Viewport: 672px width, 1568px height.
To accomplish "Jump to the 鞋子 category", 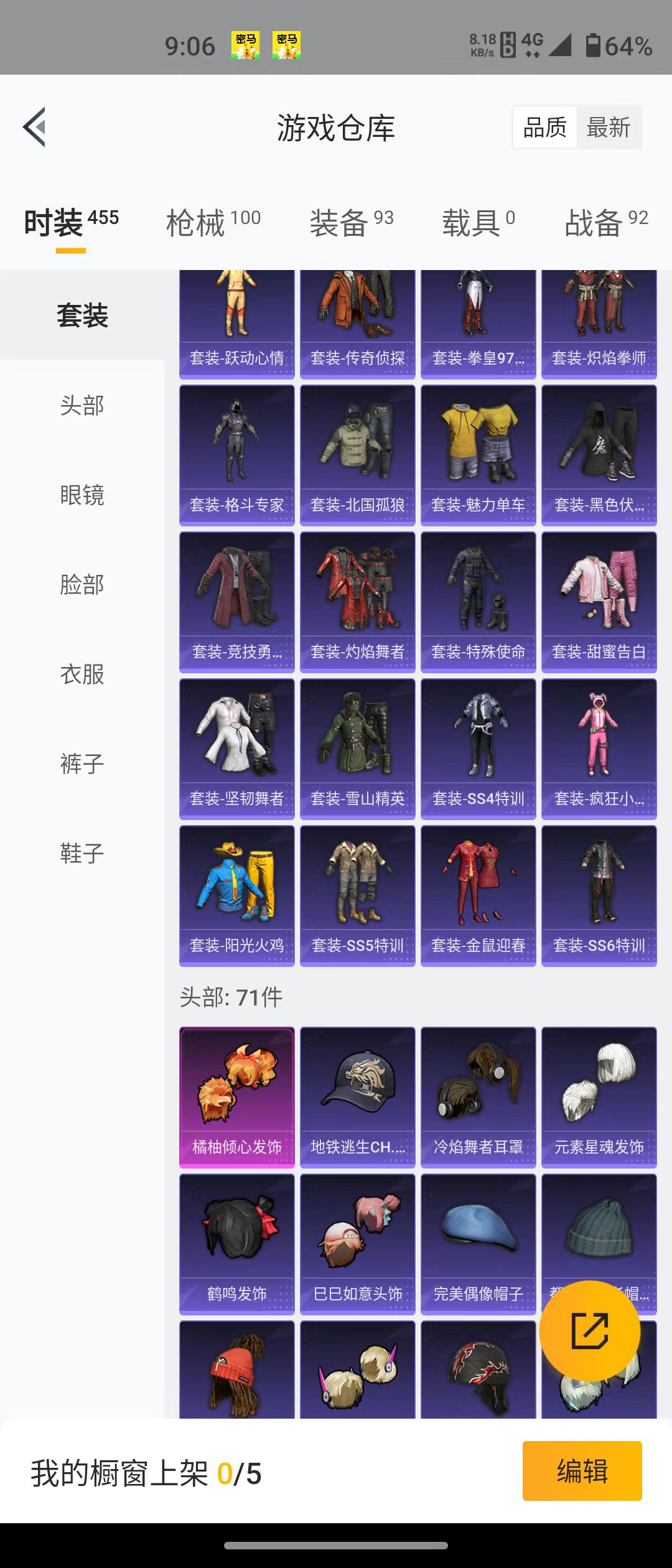I will 82,853.
